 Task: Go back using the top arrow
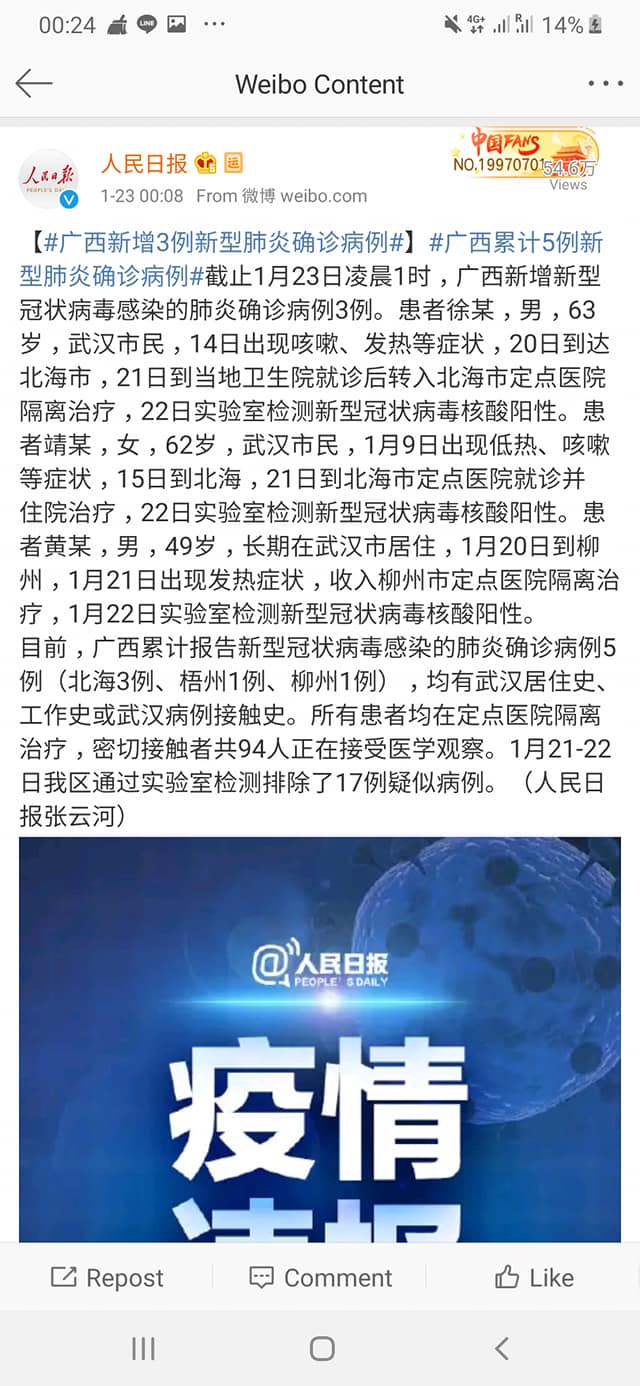click(34, 84)
